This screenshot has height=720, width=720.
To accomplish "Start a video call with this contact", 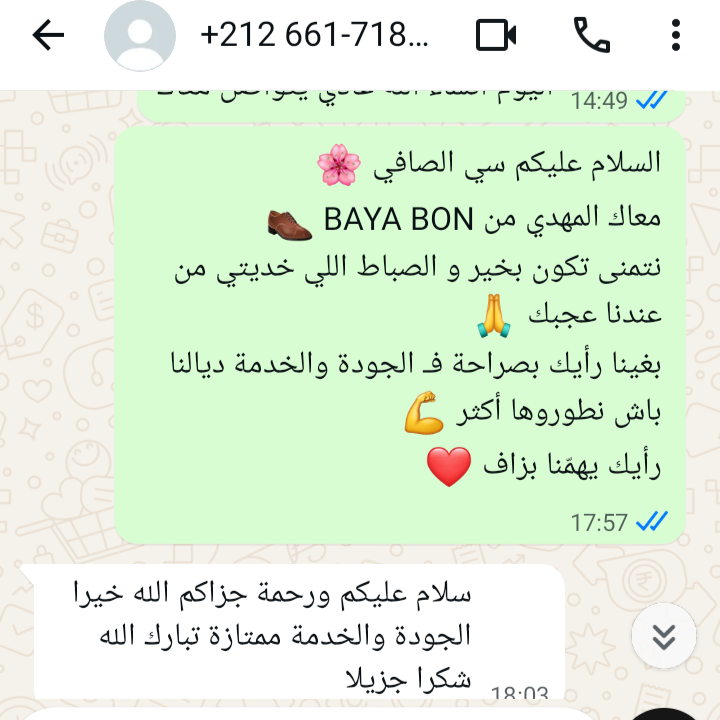I will click(496, 36).
